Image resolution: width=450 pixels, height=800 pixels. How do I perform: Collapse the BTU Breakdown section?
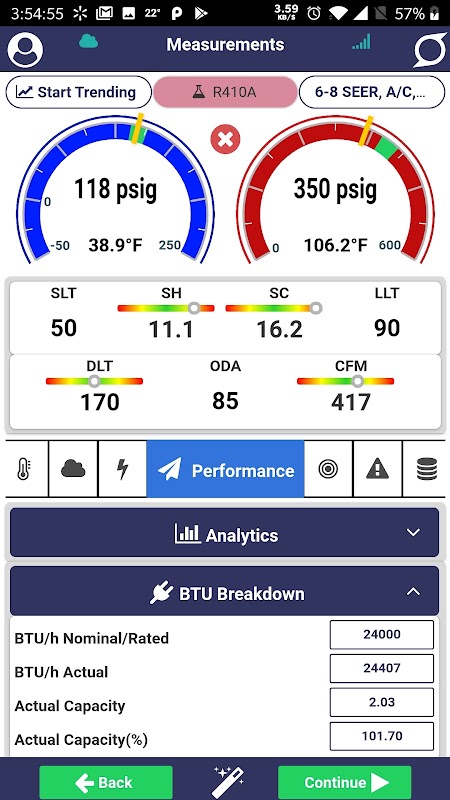pyautogui.click(x=224, y=591)
